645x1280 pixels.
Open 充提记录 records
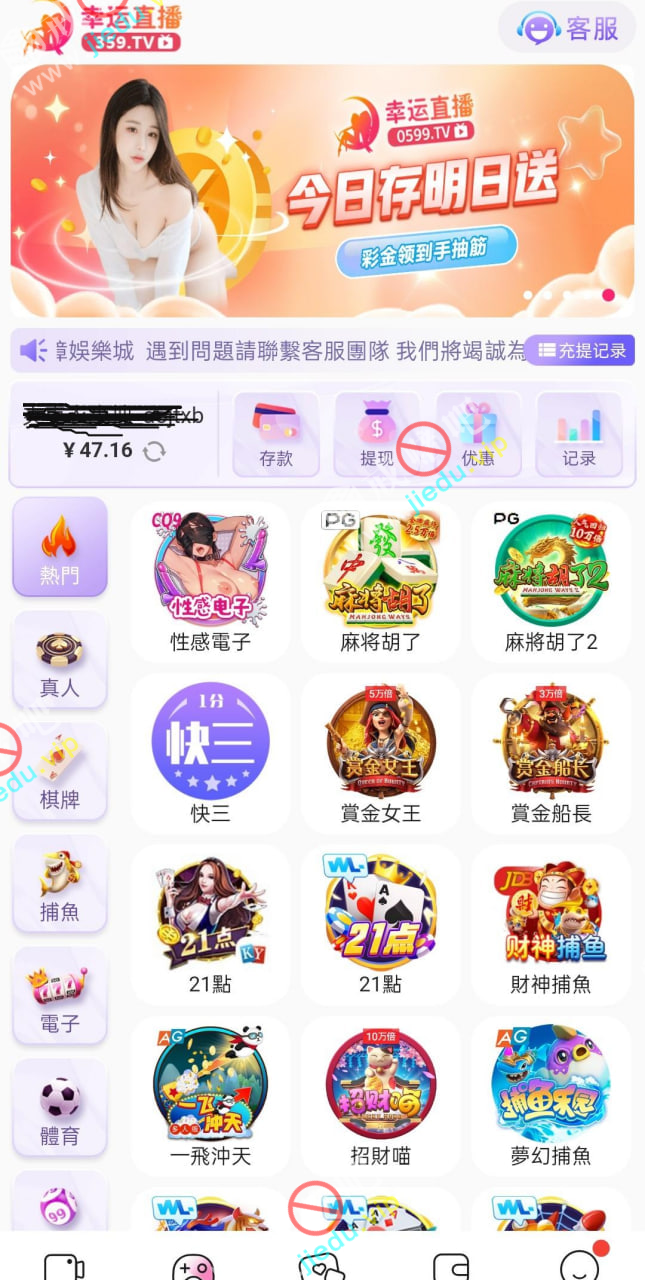pos(581,350)
